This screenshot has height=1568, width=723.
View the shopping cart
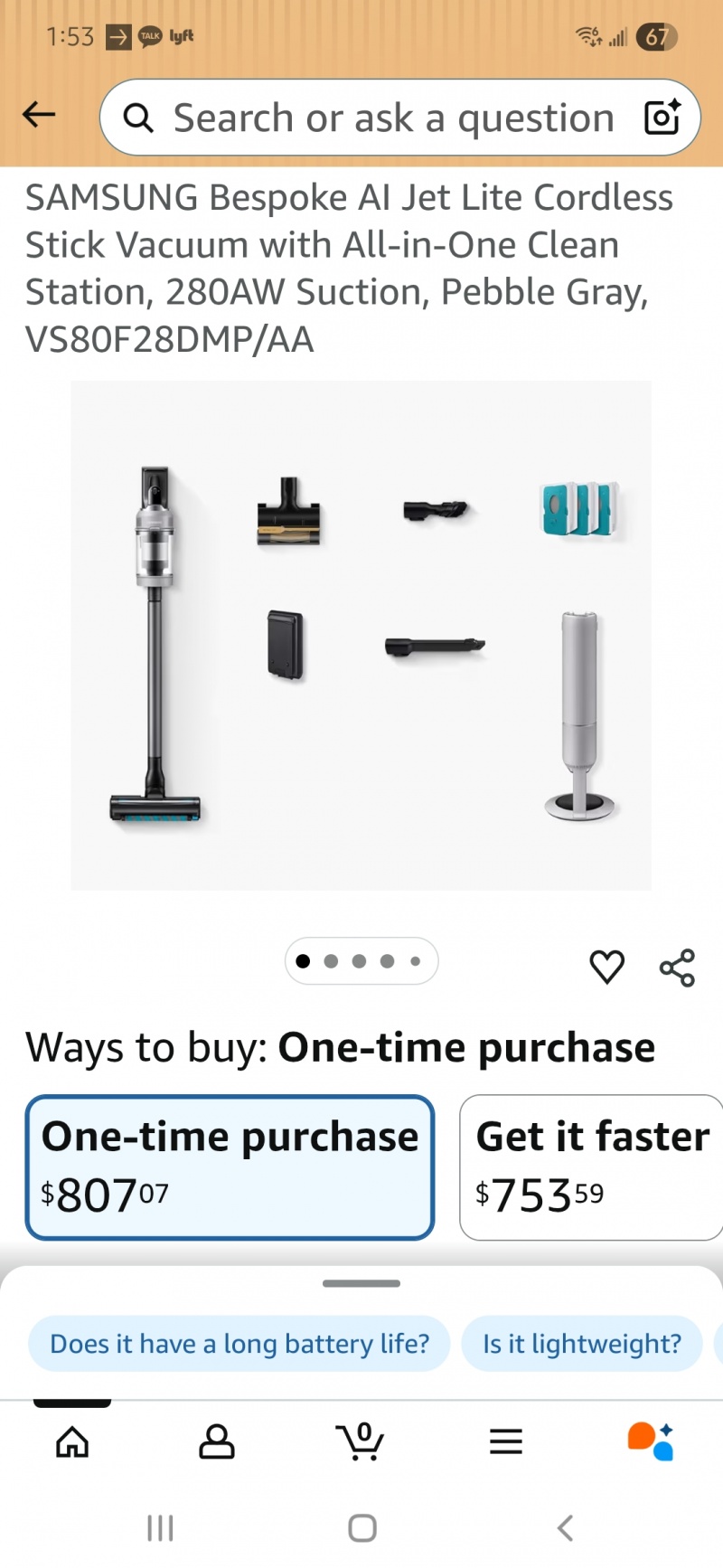click(361, 1441)
